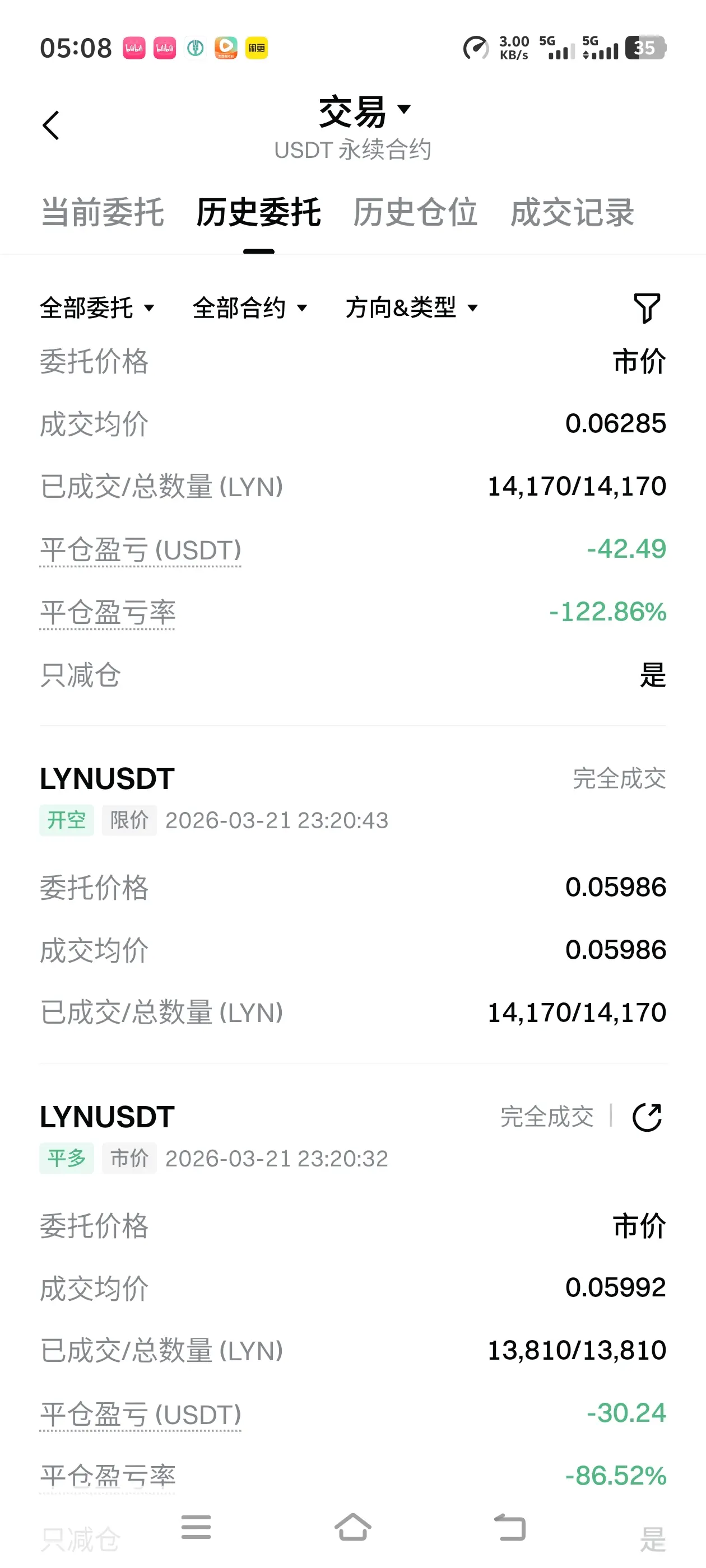Image resolution: width=706 pixels, height=1568 pixels.
Task: Switch to the 历史仓位 tab
Action: [415, 212]
